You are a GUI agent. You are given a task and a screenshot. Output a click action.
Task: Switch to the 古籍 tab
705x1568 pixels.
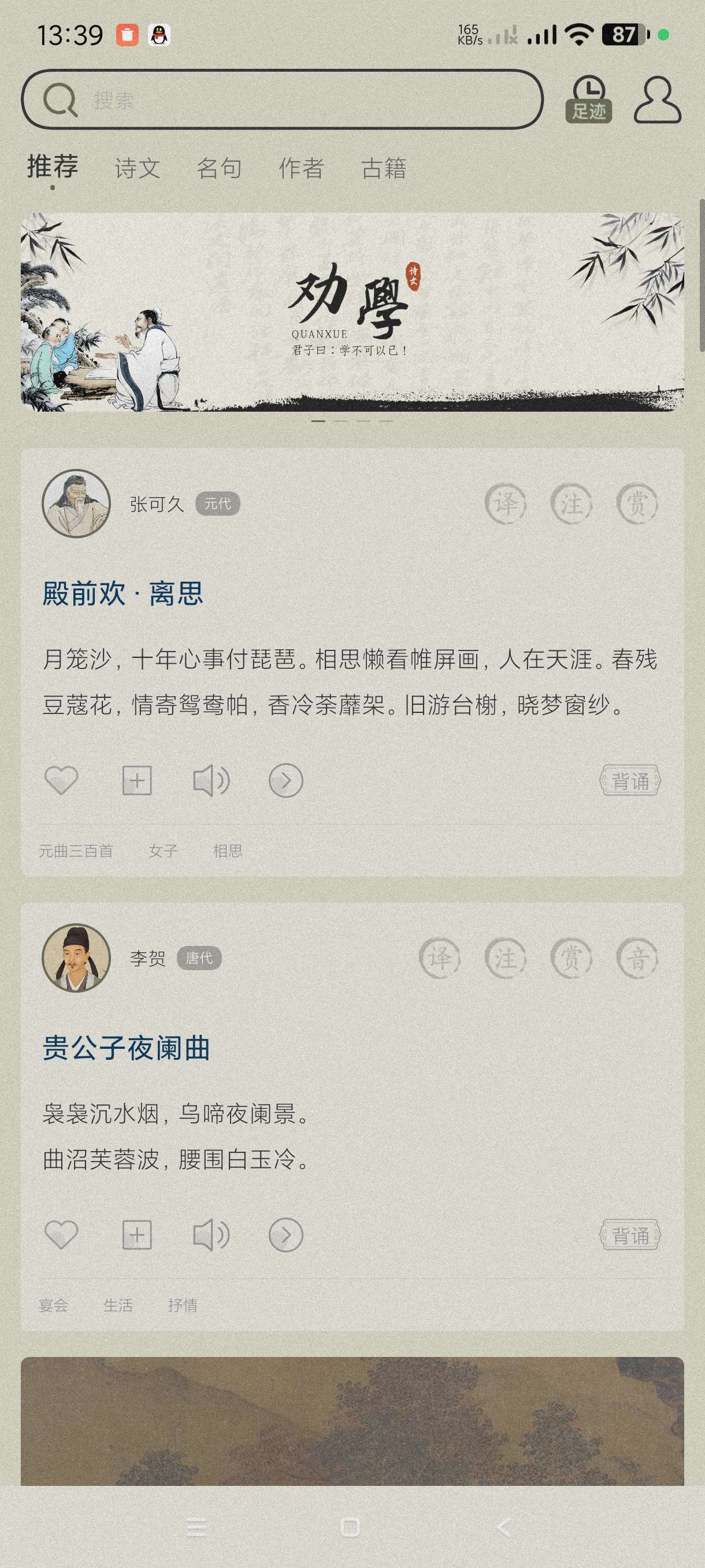pos(383,168)
